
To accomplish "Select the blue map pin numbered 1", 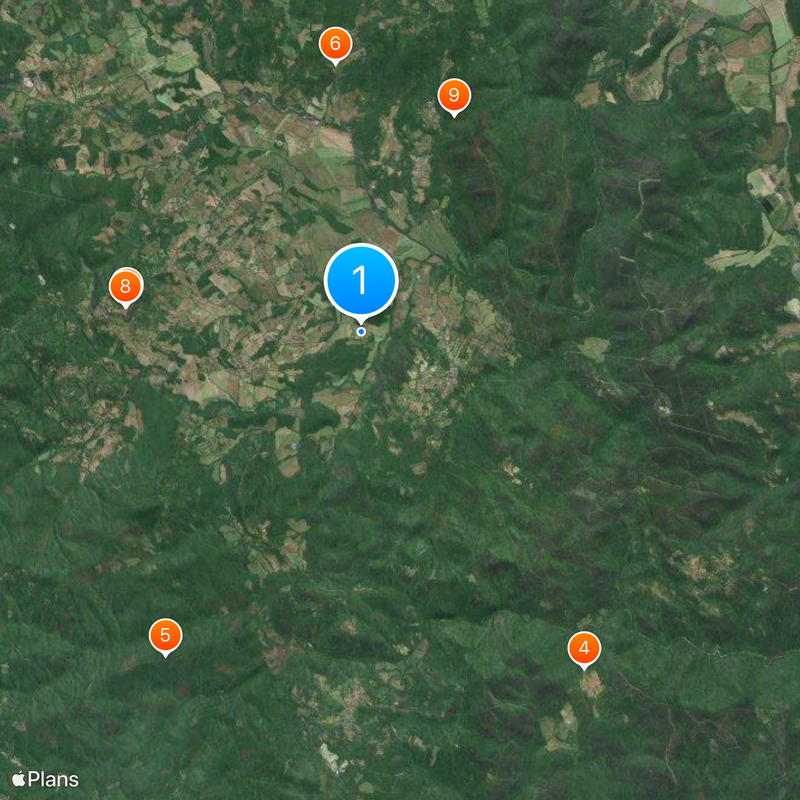I will pos(361,281).
